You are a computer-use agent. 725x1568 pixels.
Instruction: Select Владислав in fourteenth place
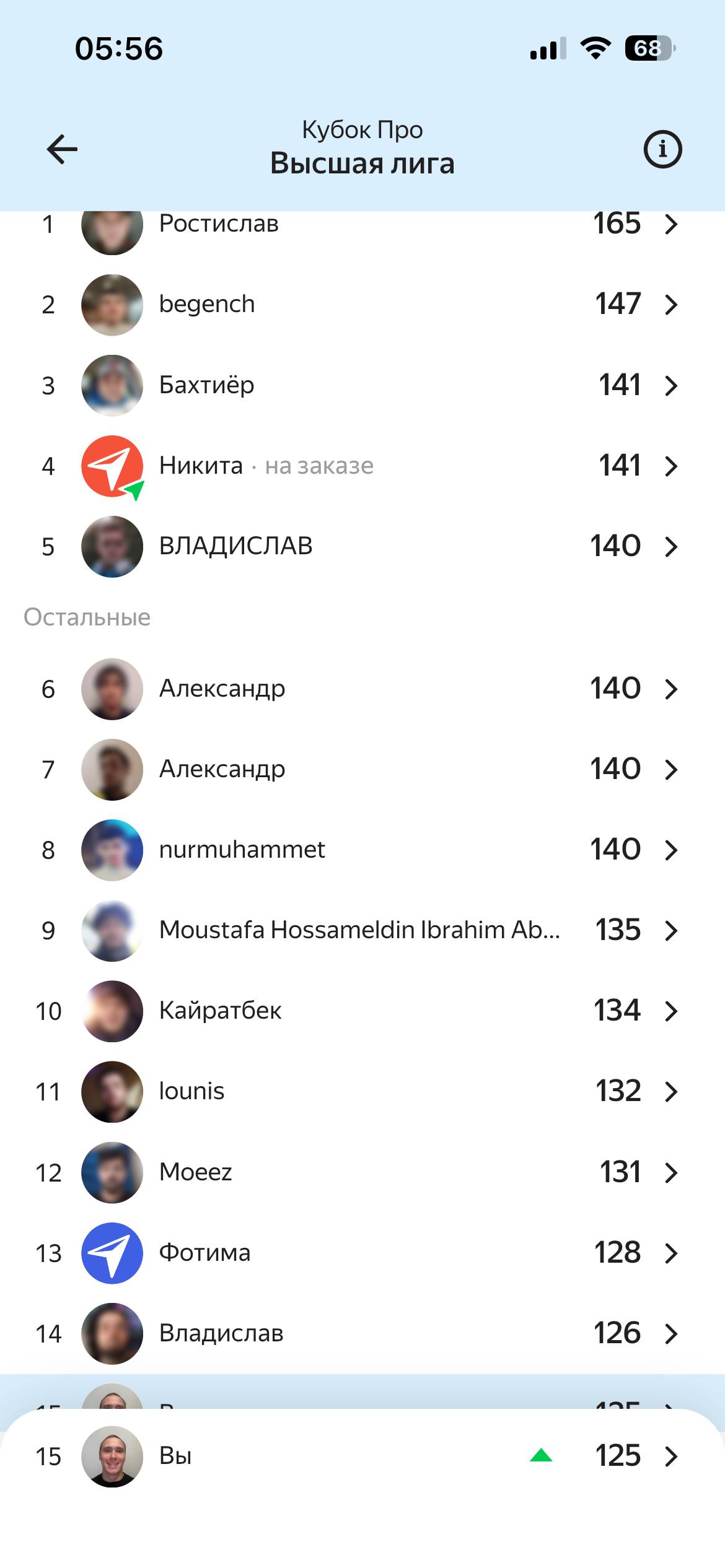tap(362, 1333)
